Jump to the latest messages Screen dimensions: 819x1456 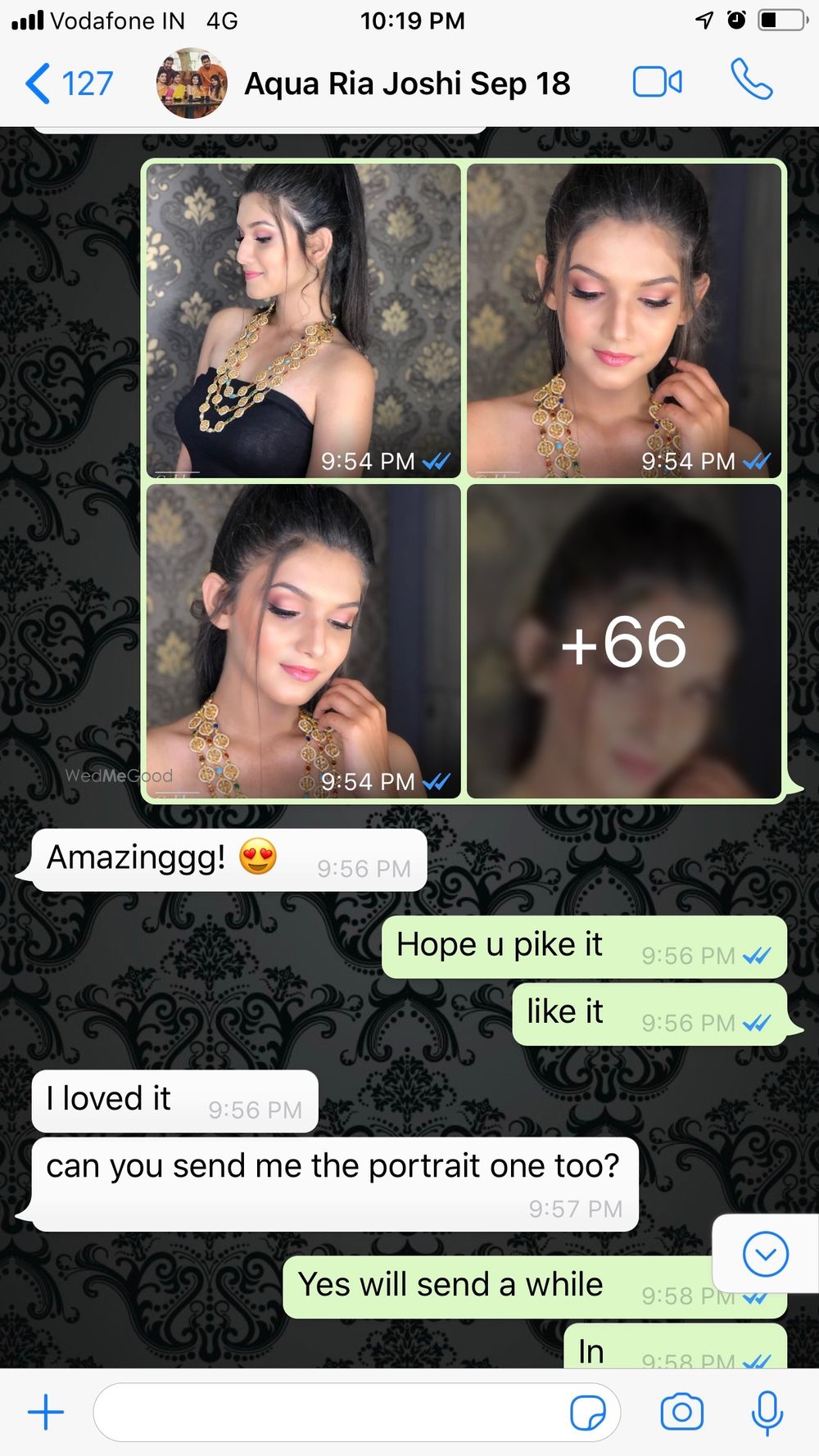(765, 1254)
